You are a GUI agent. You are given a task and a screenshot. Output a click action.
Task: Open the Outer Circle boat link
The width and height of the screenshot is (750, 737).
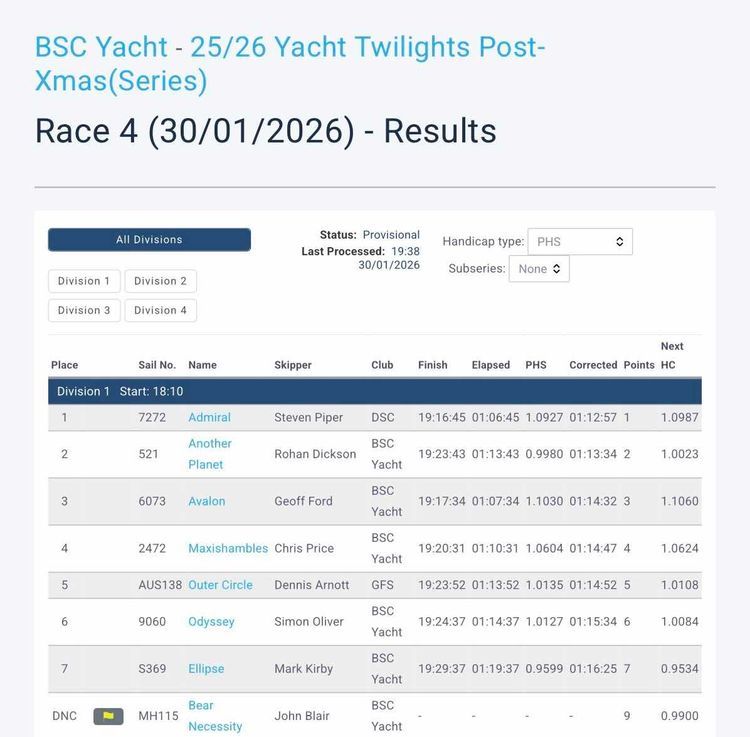[220, 585]
